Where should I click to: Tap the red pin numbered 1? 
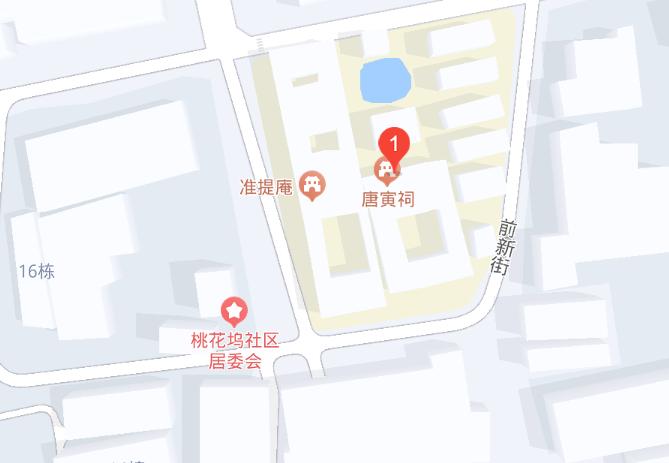[x=395, y=144]
